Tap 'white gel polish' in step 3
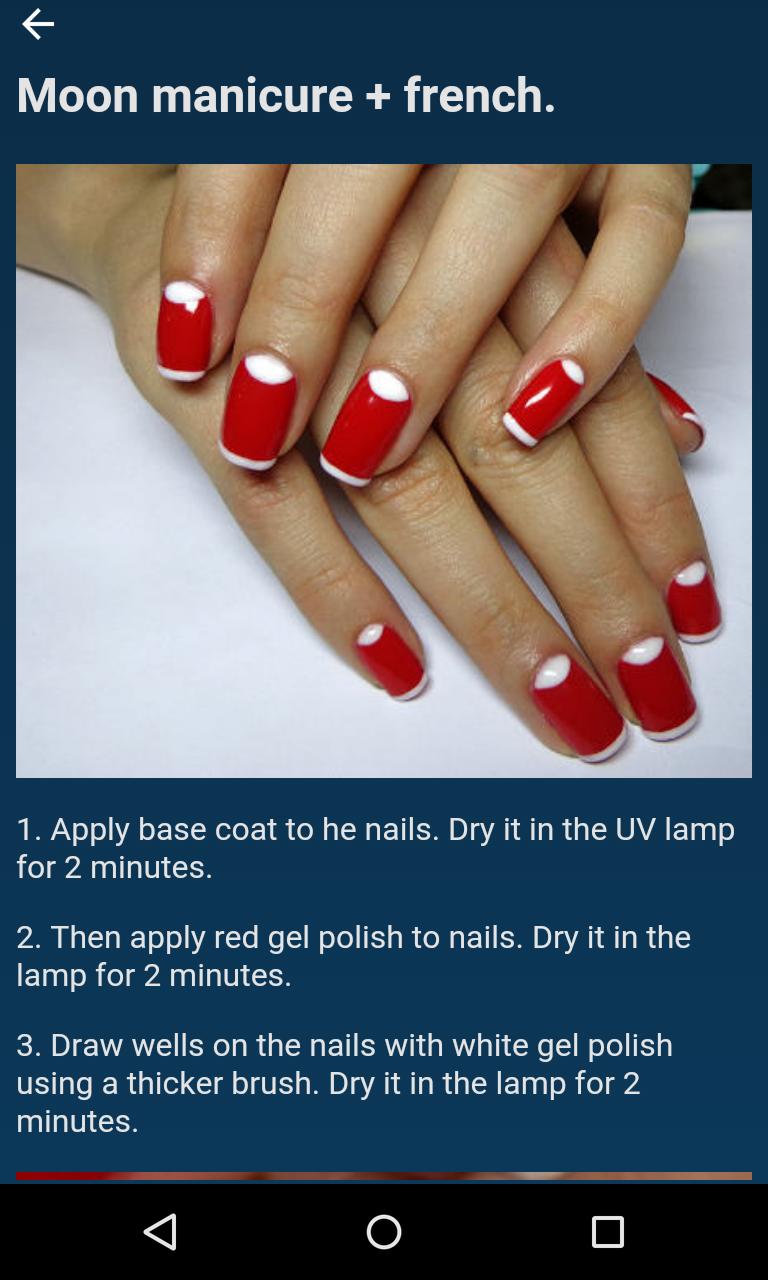The height and width of the screenshot is (1280, 768). click(x=560, y=1045)
